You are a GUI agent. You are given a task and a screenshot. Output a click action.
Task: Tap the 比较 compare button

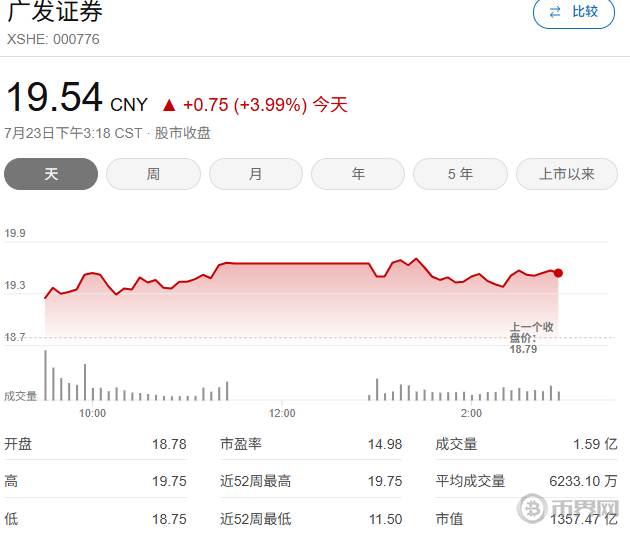tap(574, 13)
